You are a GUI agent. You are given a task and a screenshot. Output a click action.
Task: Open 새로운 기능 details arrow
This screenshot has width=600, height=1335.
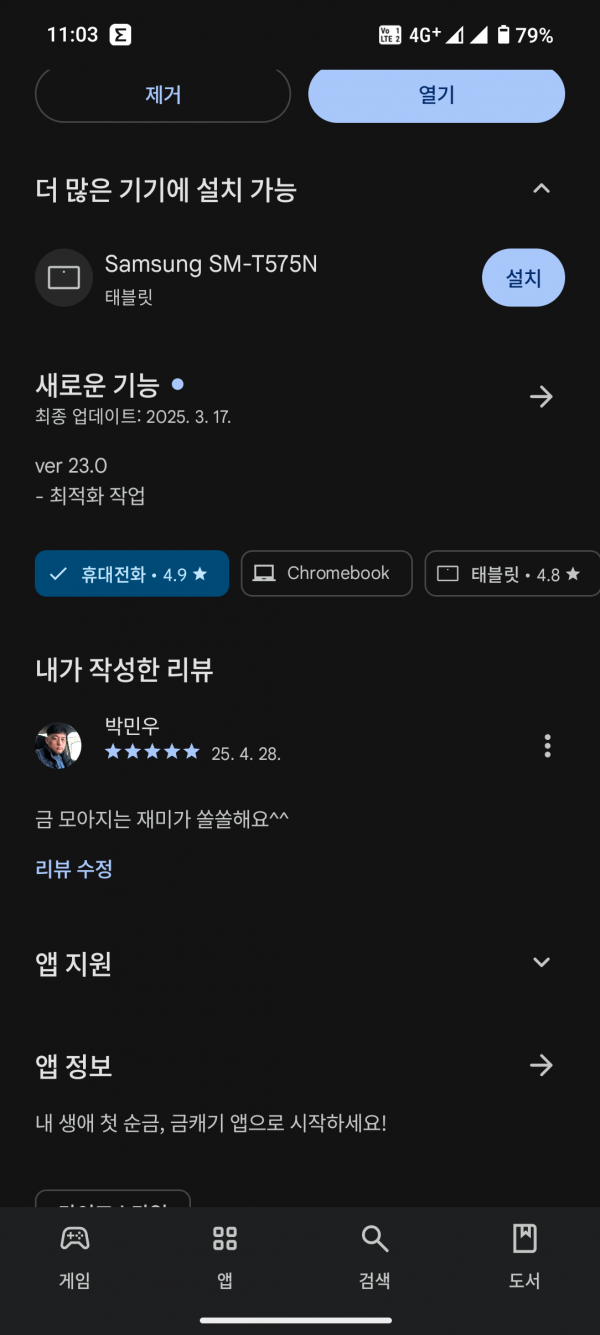pos(541,397)
